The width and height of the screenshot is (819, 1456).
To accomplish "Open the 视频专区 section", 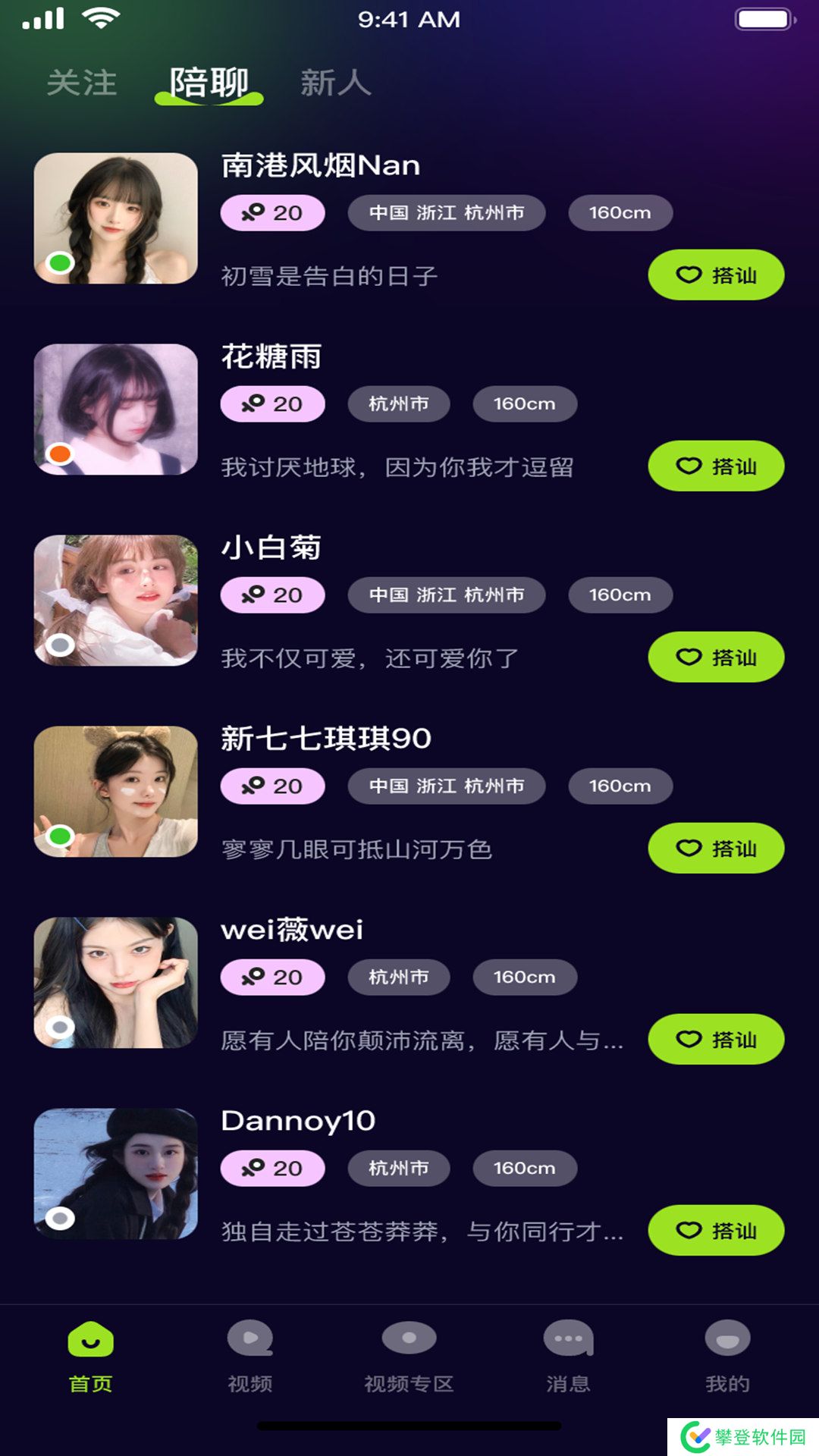I will pyautogui.click(x=409, y=1357).
